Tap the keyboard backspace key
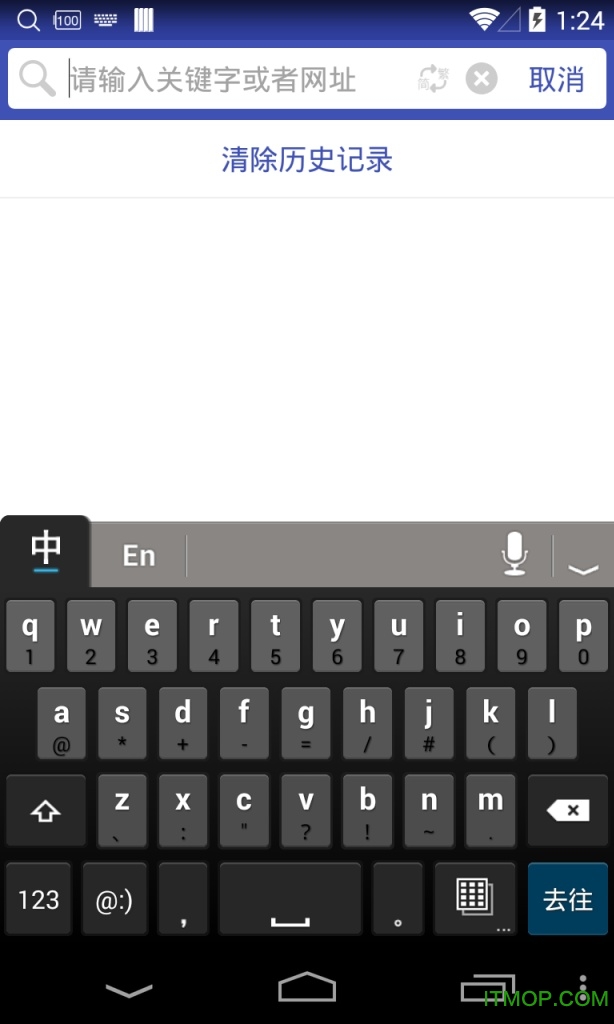This screenshot has height=1024, width=614. click(567, 811)
